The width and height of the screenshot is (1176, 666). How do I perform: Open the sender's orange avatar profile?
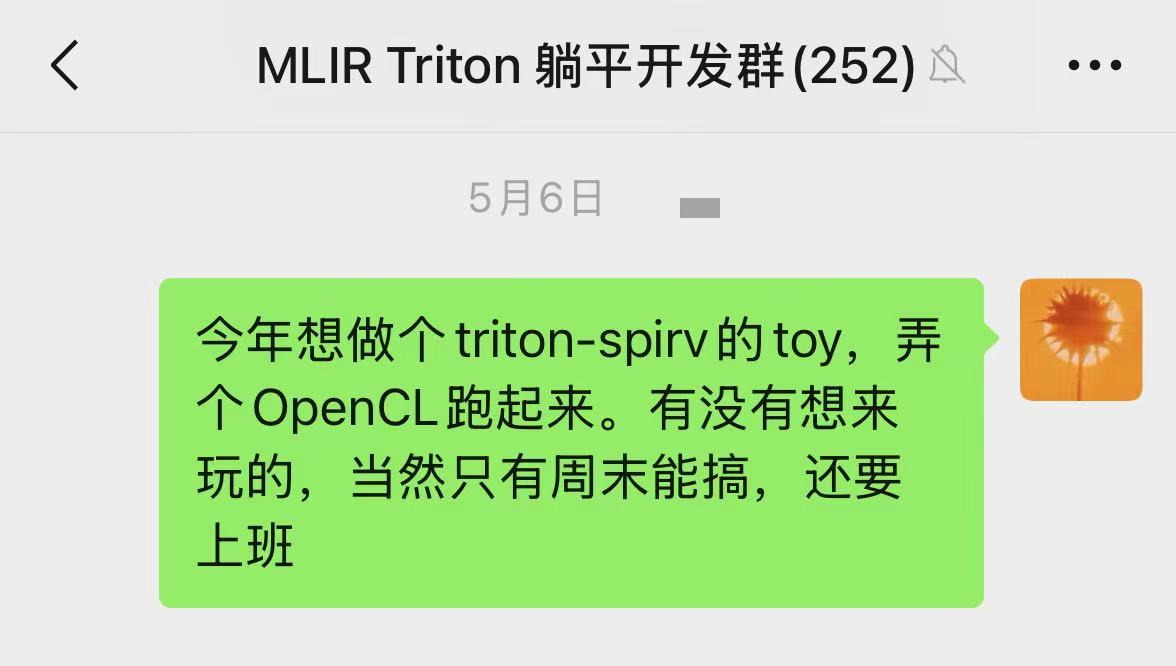coord(1080,340)
